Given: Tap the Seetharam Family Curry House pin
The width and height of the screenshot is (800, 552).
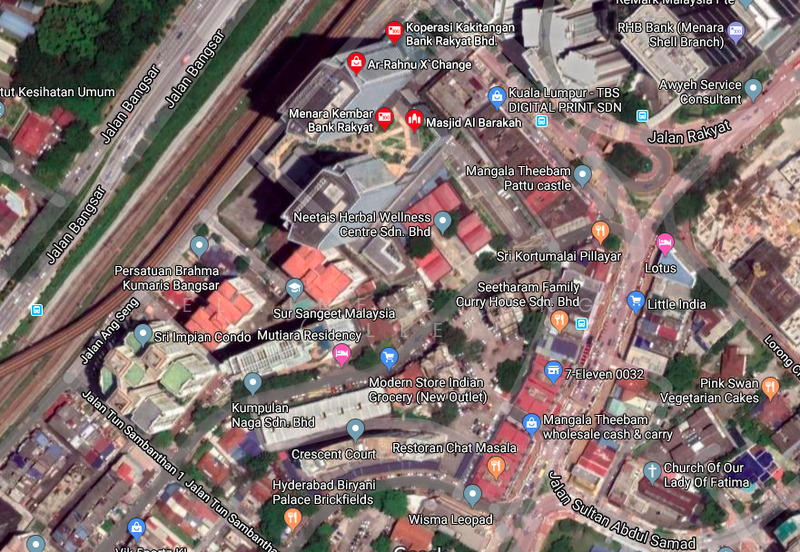Looking at the screenshot, I should 560,321.
